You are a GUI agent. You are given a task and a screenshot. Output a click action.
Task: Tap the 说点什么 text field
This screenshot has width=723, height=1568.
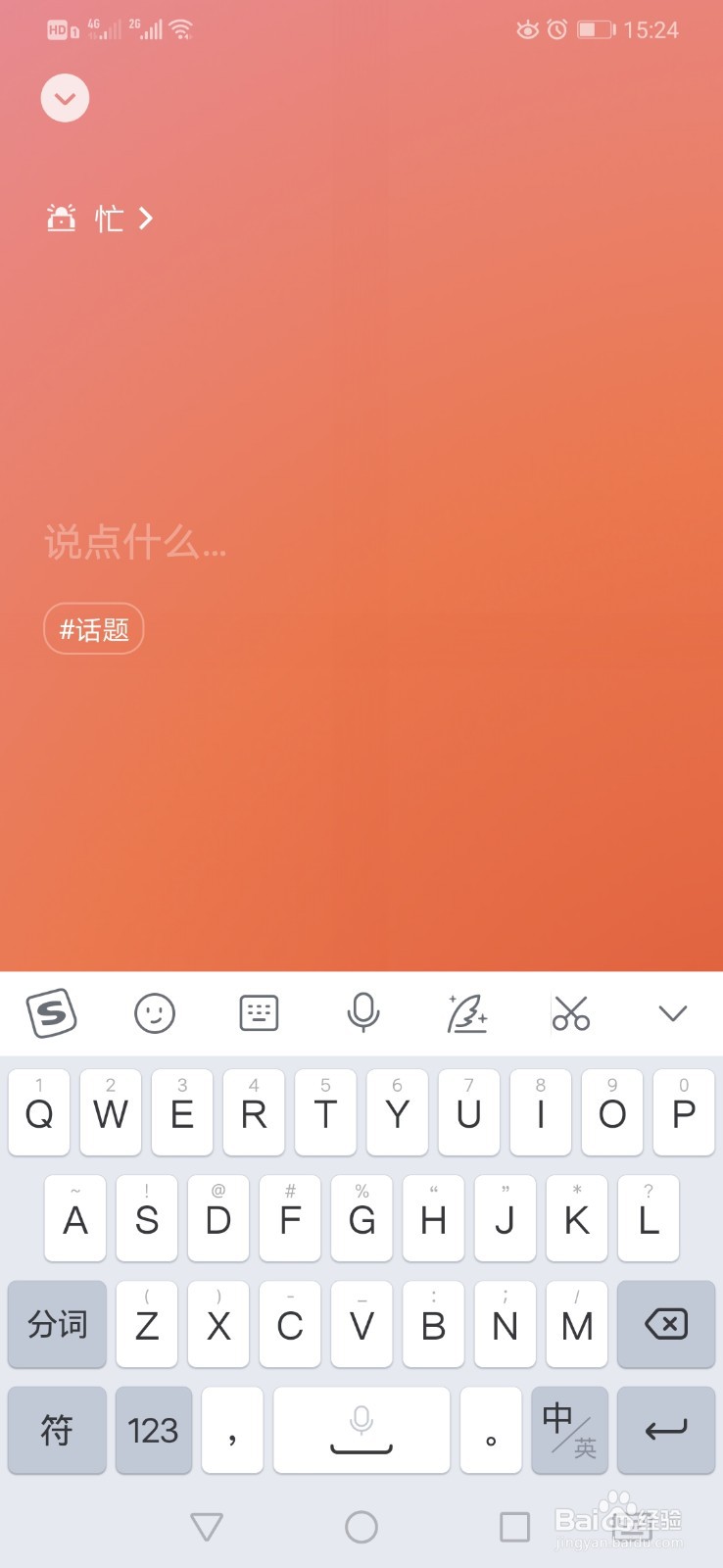pos(135,542)
